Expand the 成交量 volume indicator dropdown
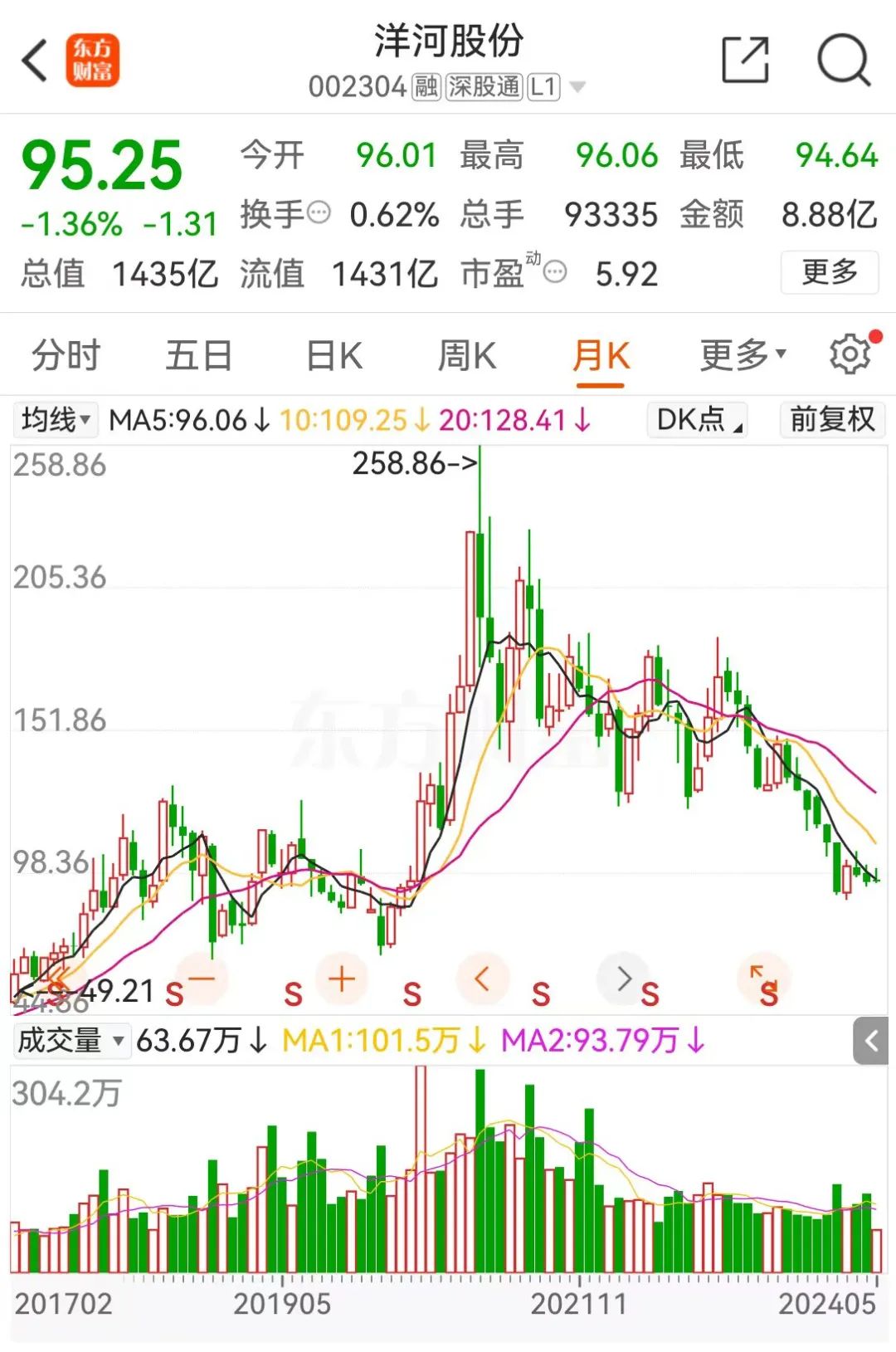Screen dimensions: 896x1352 [71, 1040]
